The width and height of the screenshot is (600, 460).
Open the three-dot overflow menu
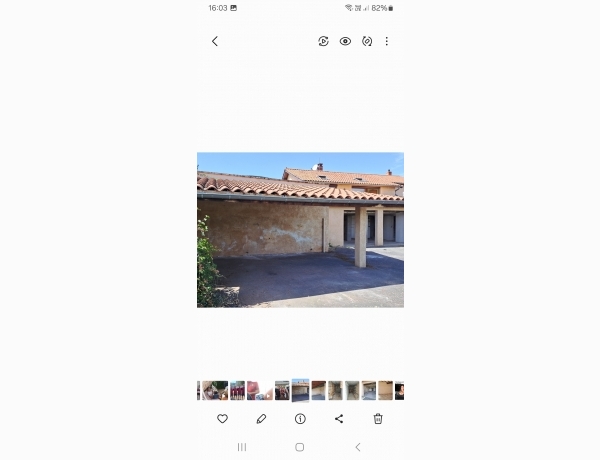(x=387, y=41)
